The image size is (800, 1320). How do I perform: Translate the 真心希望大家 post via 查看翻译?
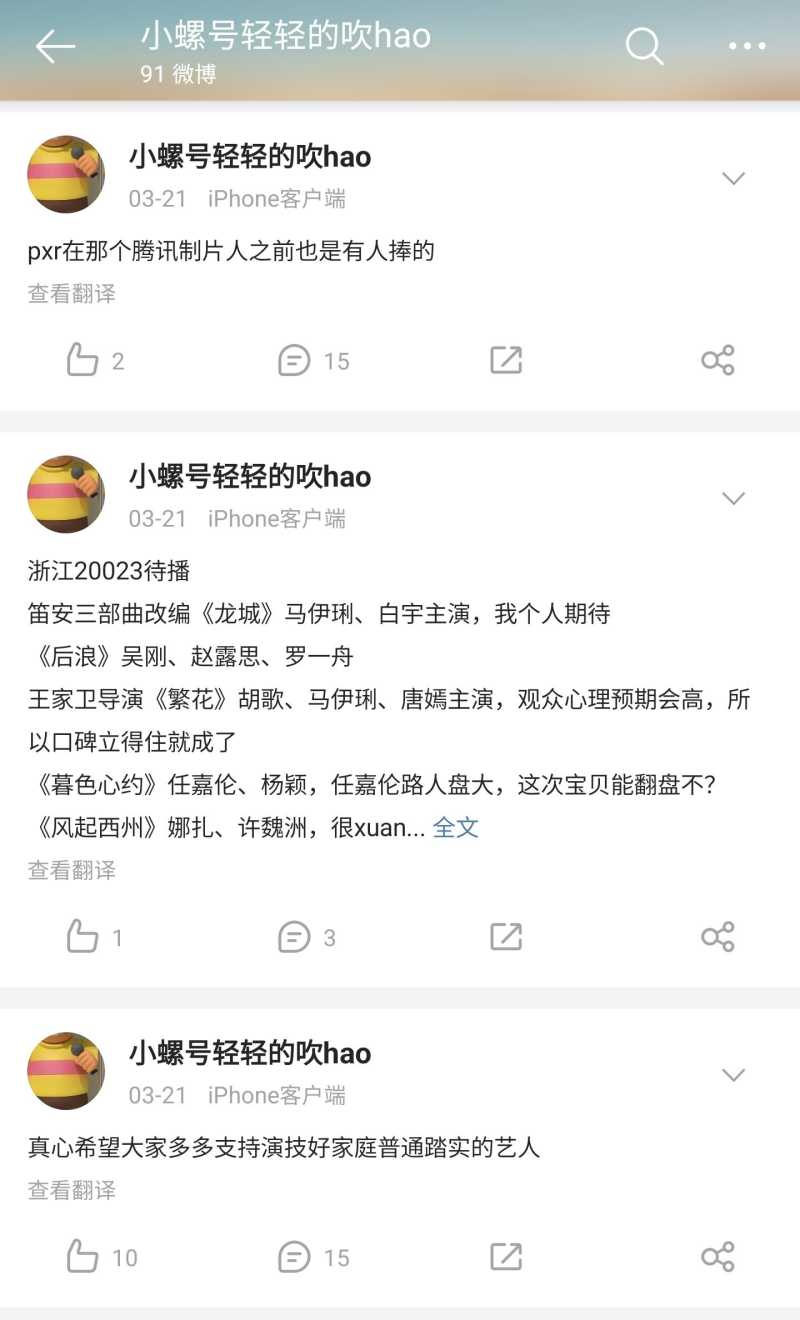pyautogui.click(x=72, y=1190)
